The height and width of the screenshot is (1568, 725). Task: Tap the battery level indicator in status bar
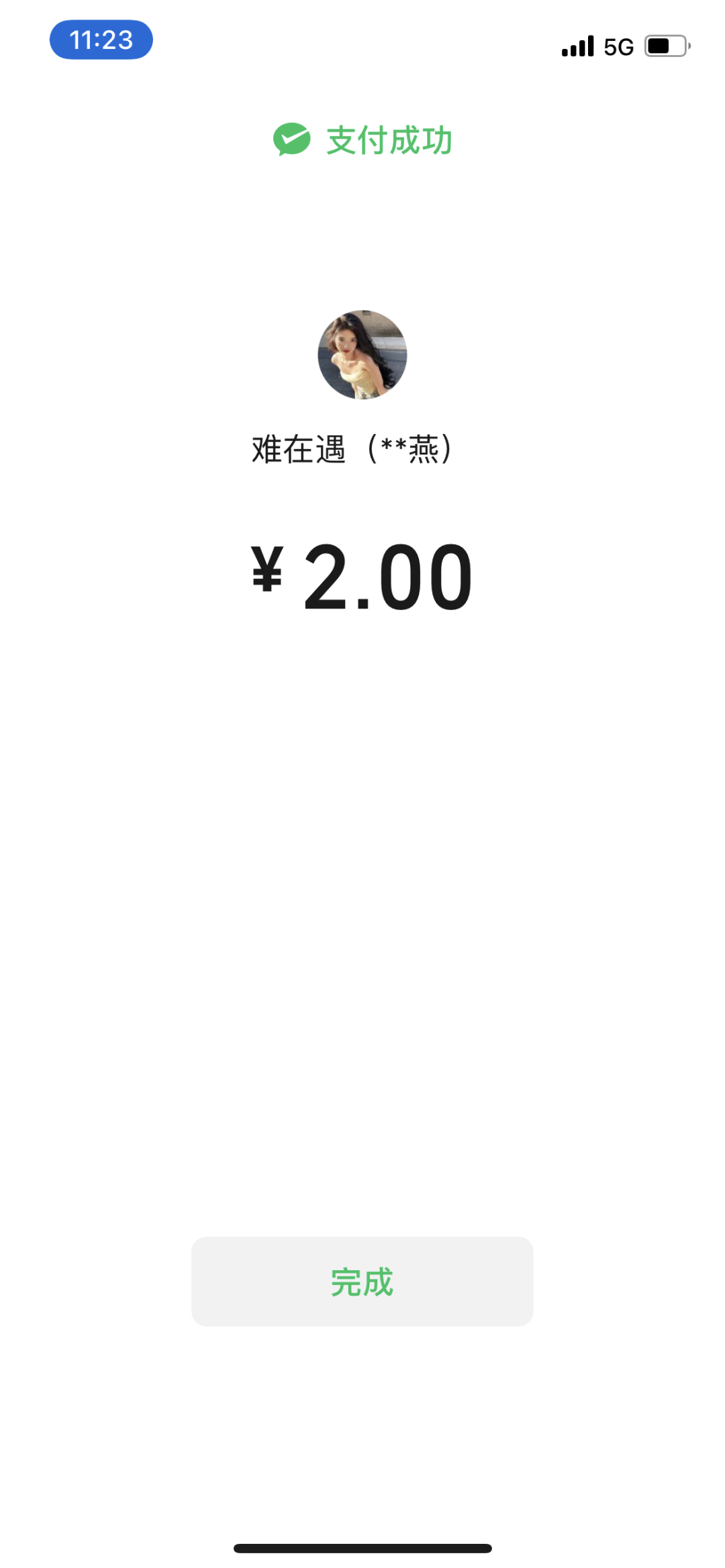[664, 46]
